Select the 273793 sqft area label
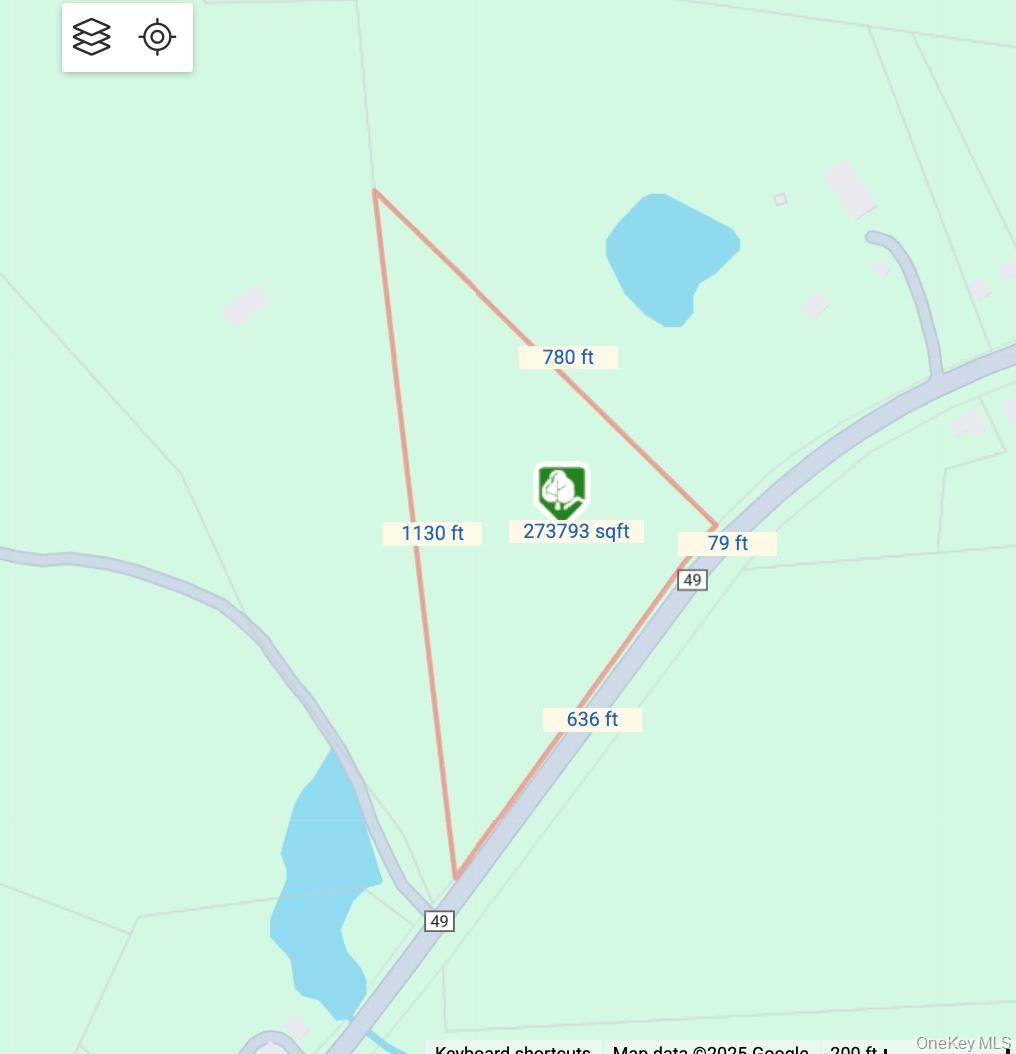The height and width of the screenshot is (1054, 1016). (x=577, y=531)
